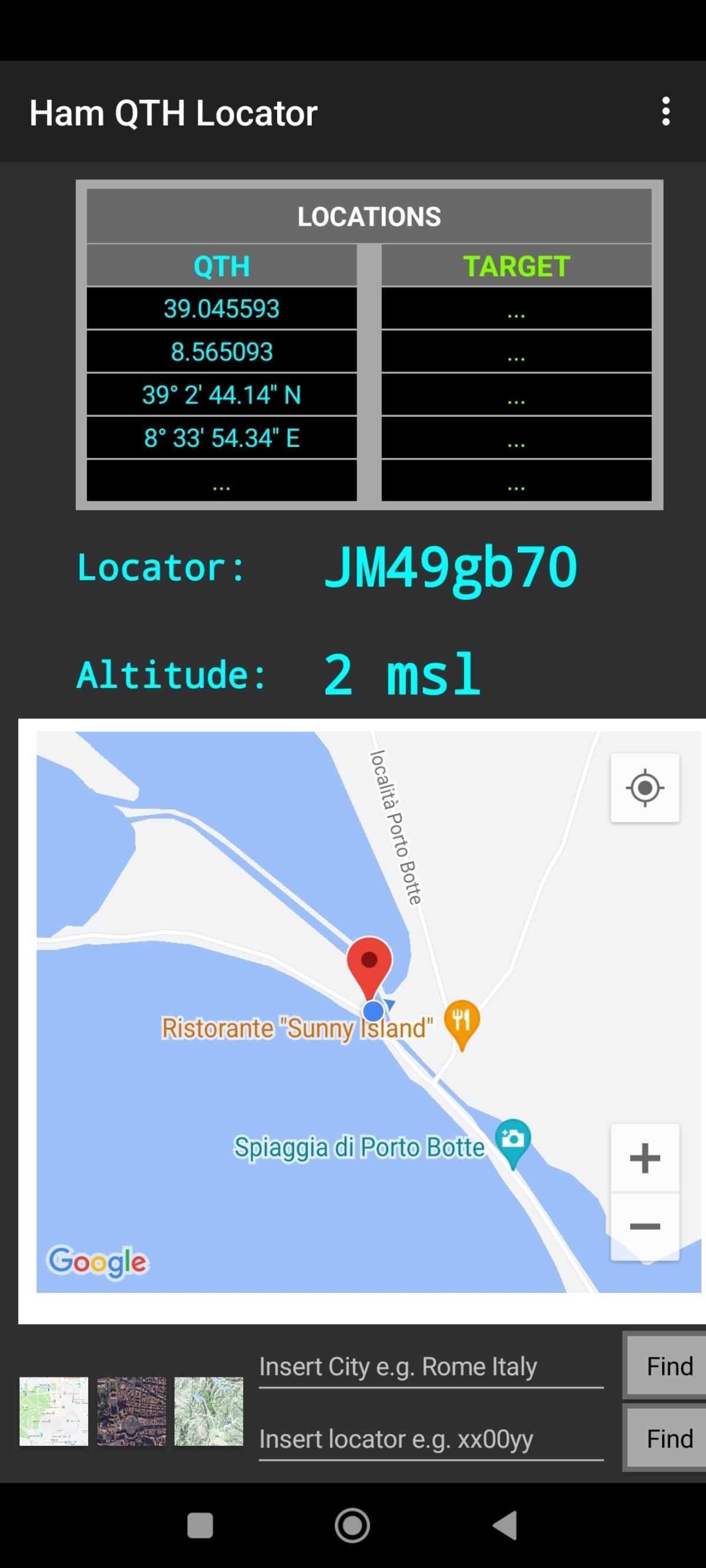
Task: Tap Find next to the city field
Action: point(668,1366)
